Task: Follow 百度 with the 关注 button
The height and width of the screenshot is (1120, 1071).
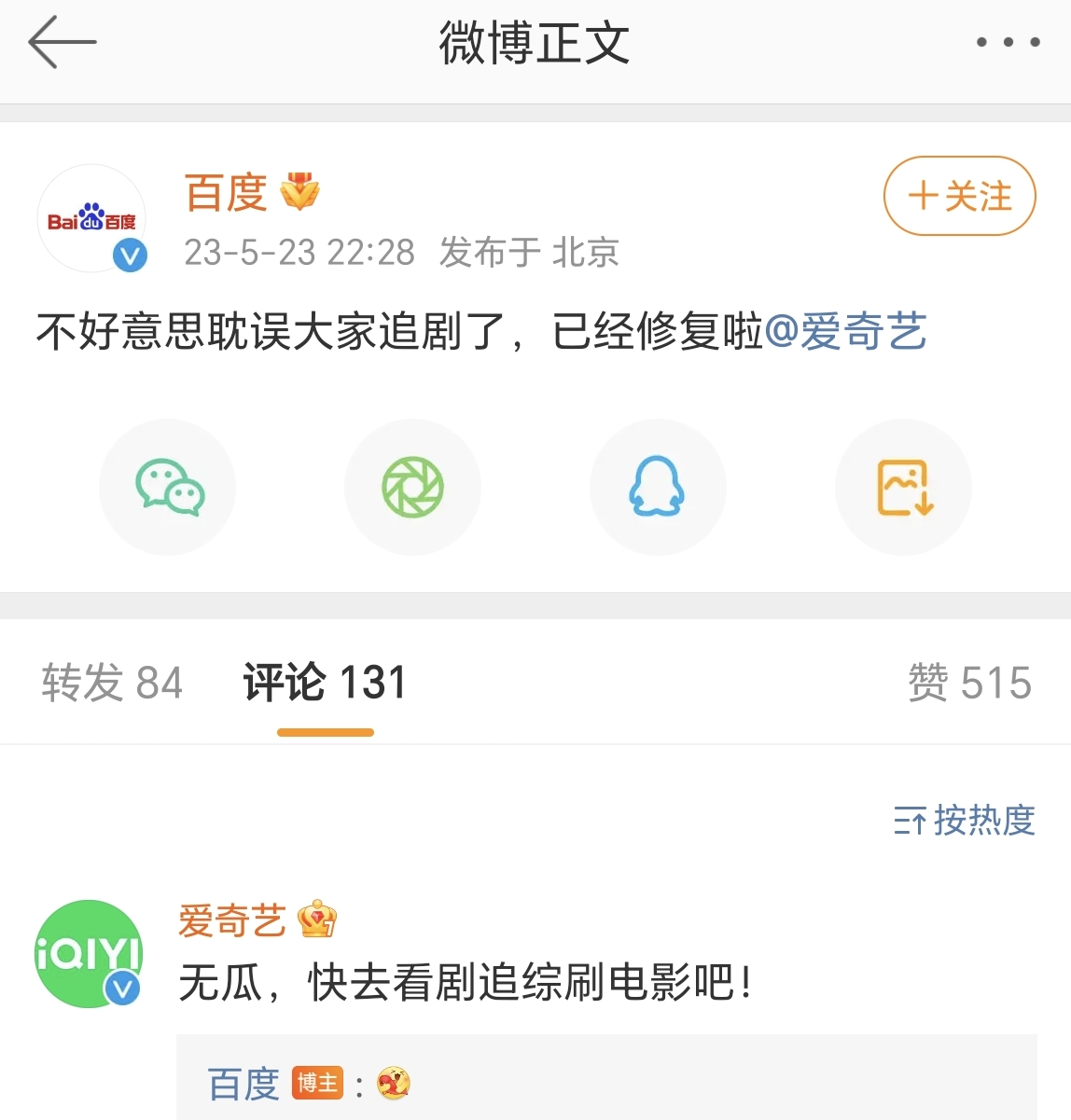Action: 959,196
